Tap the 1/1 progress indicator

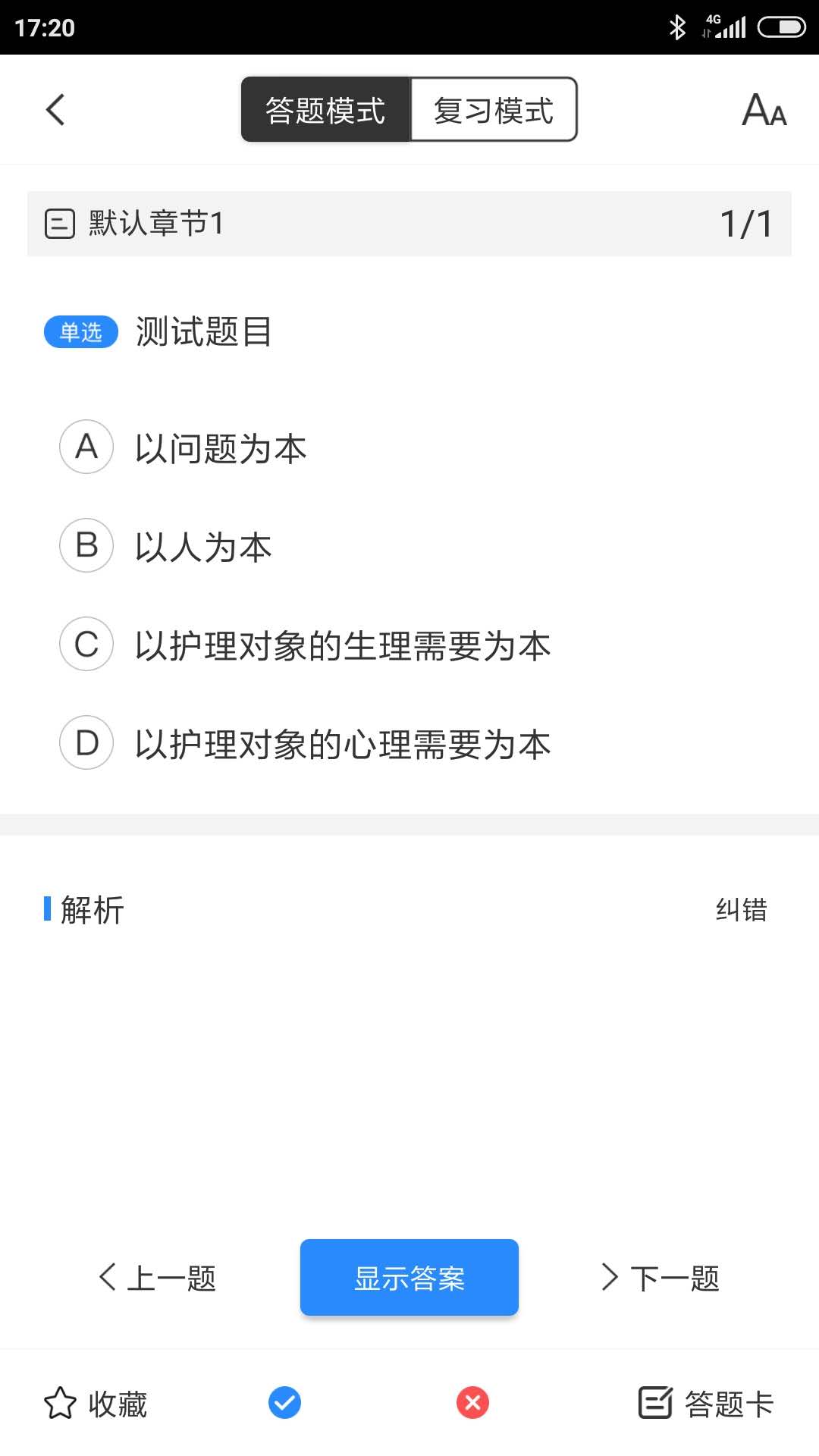point(746,222)
